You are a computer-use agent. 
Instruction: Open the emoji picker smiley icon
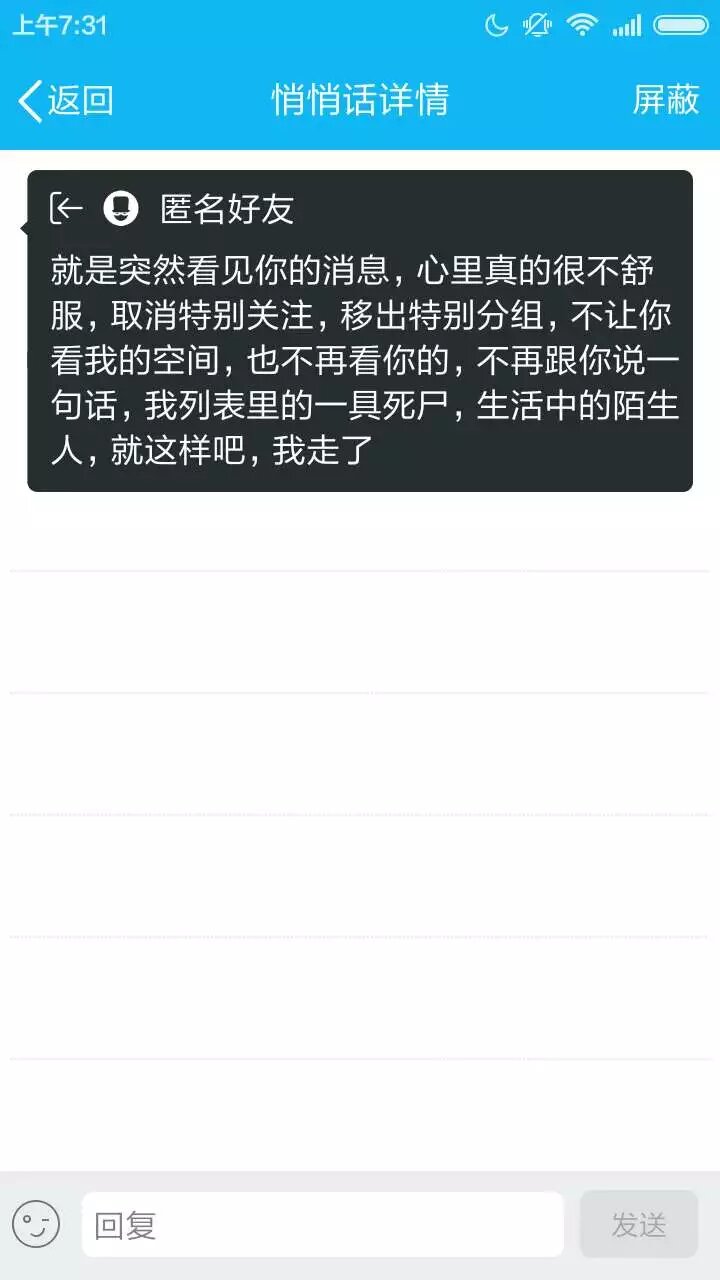pyautogui.click(x=36, y=1225)
